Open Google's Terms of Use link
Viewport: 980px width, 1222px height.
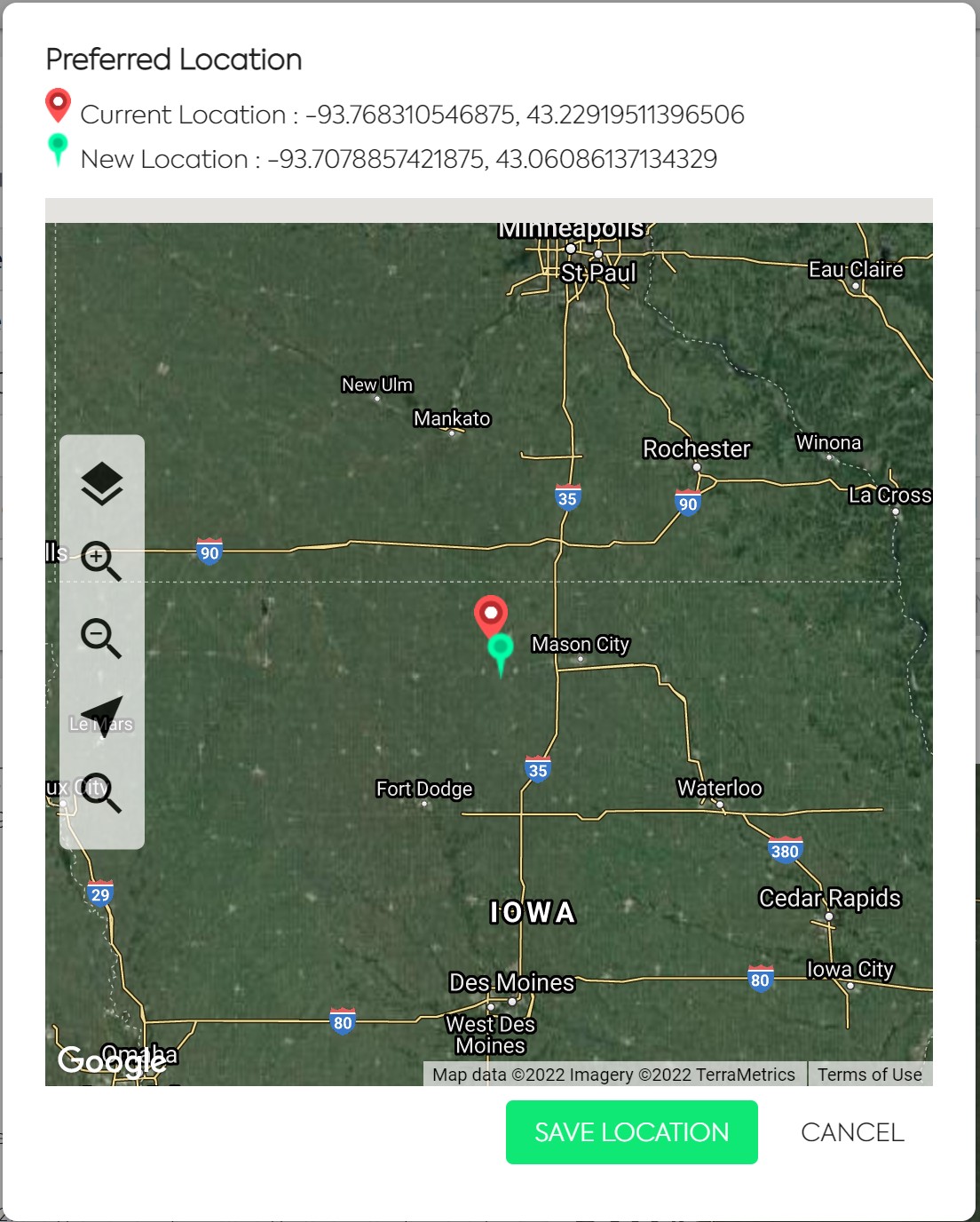(869, 1075)
